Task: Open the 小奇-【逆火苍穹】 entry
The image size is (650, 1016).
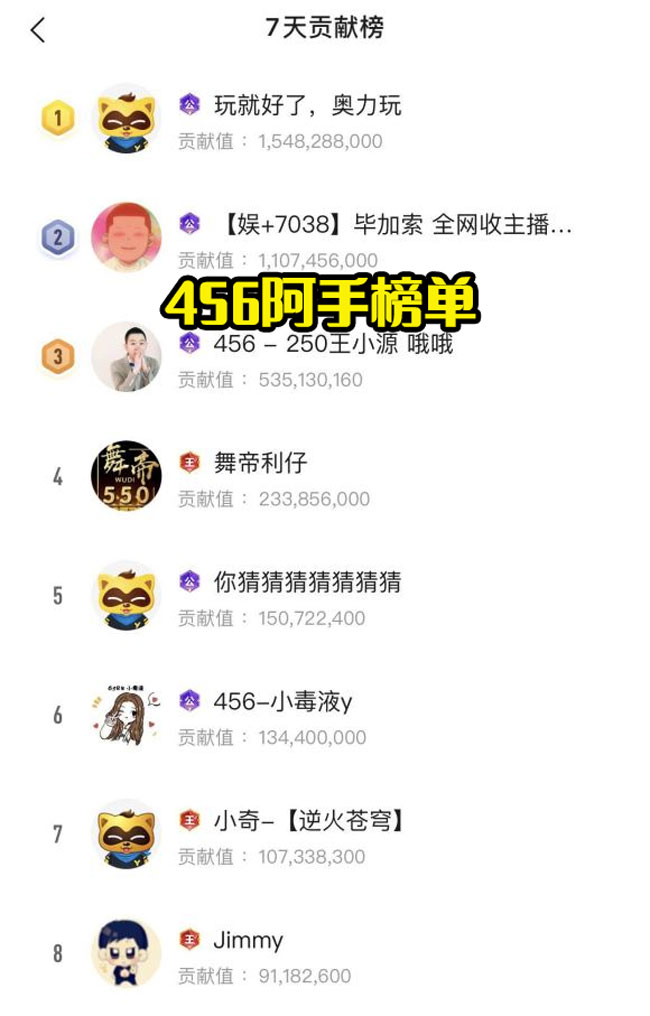Action: pyautogui.click(x=310, y=822)
